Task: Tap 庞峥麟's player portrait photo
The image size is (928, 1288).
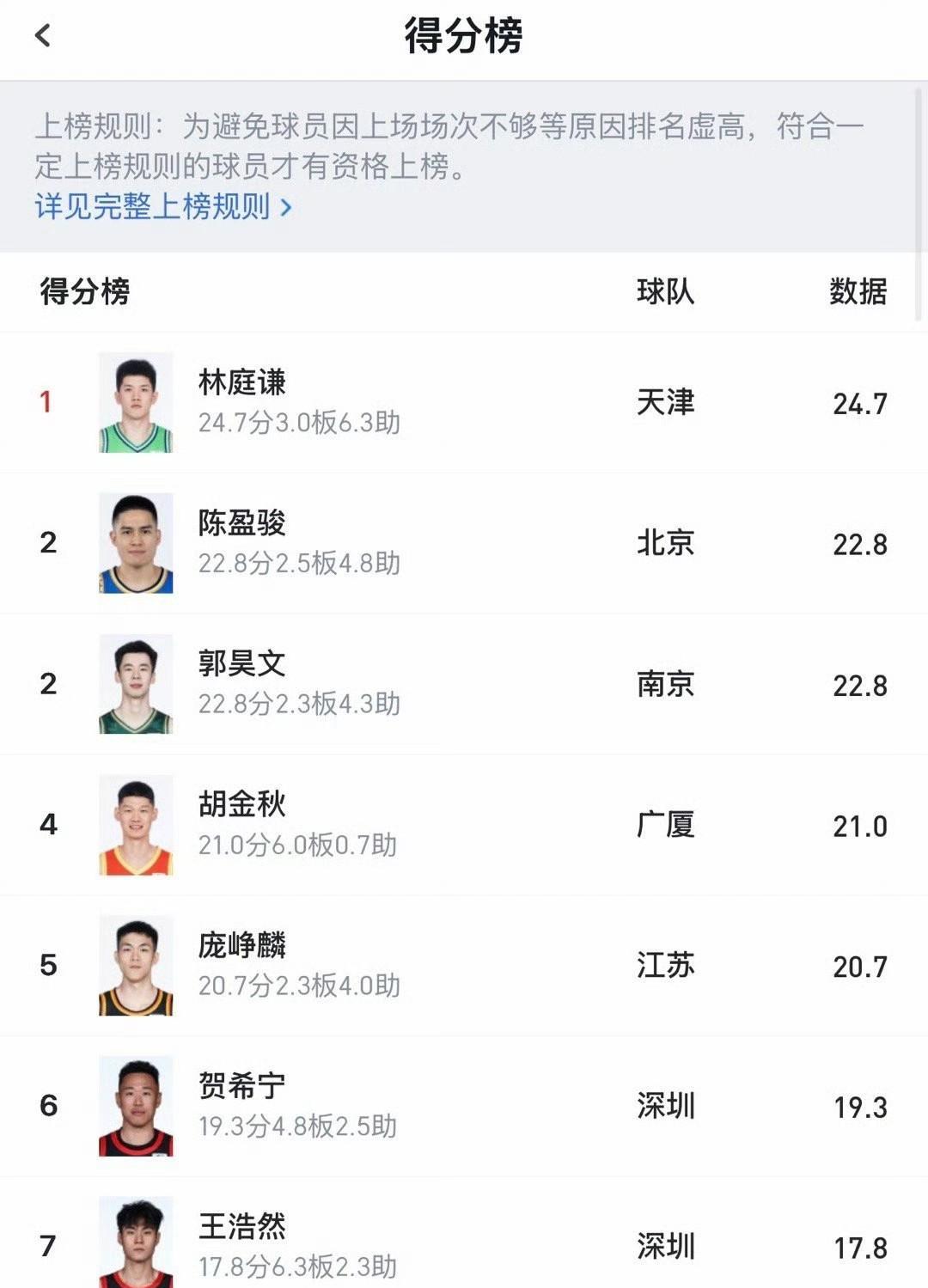Action: tap(135, 965)
